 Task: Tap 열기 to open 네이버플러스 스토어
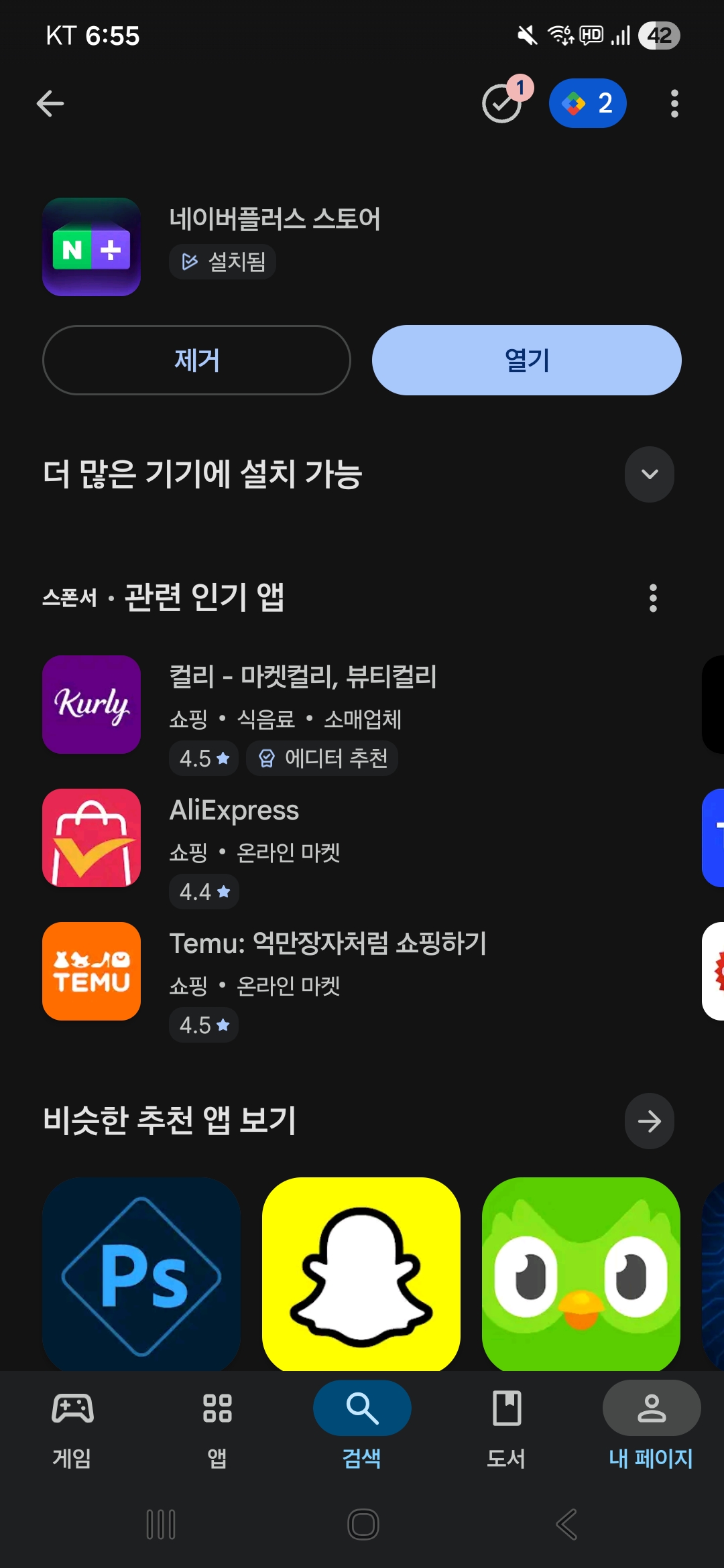(x=527, y=361)
